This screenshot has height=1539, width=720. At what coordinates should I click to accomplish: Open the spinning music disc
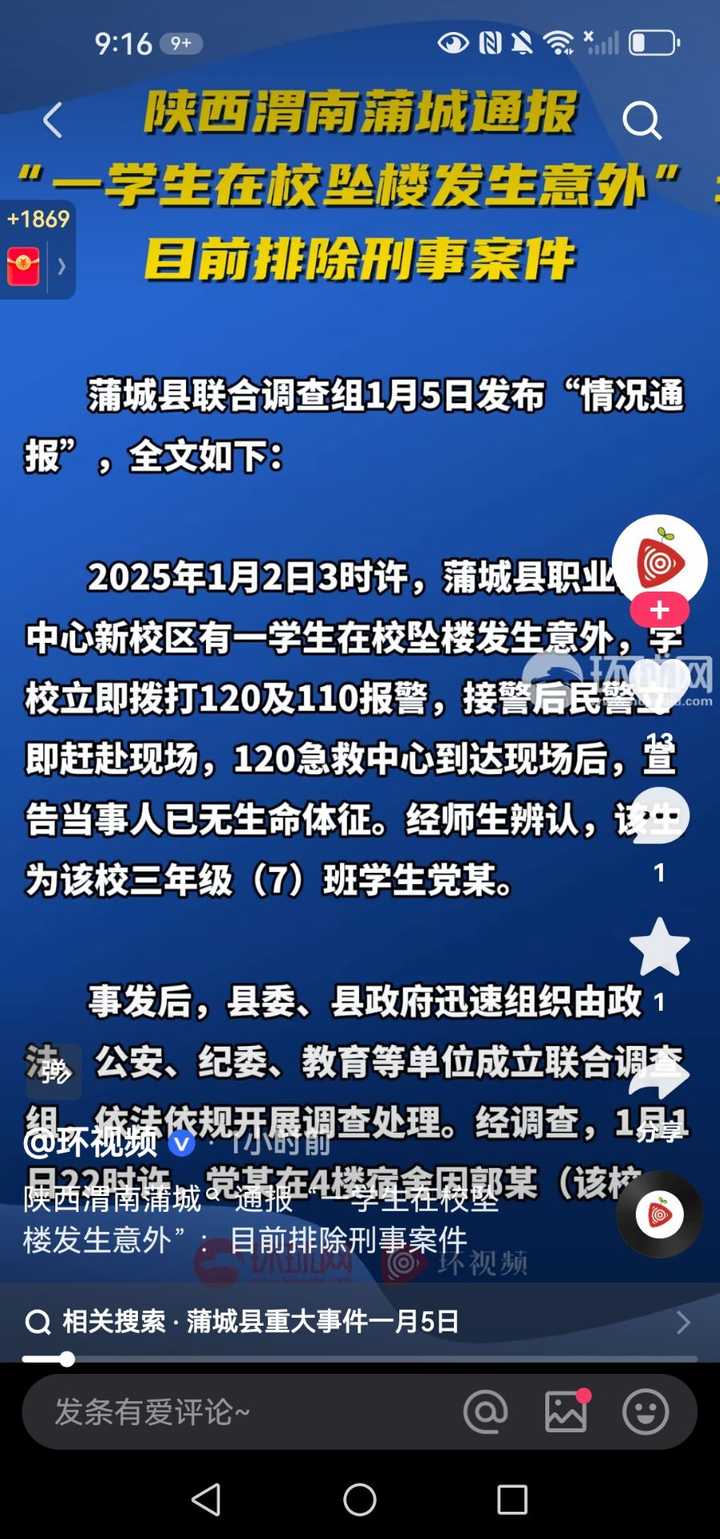point(659,1214)
